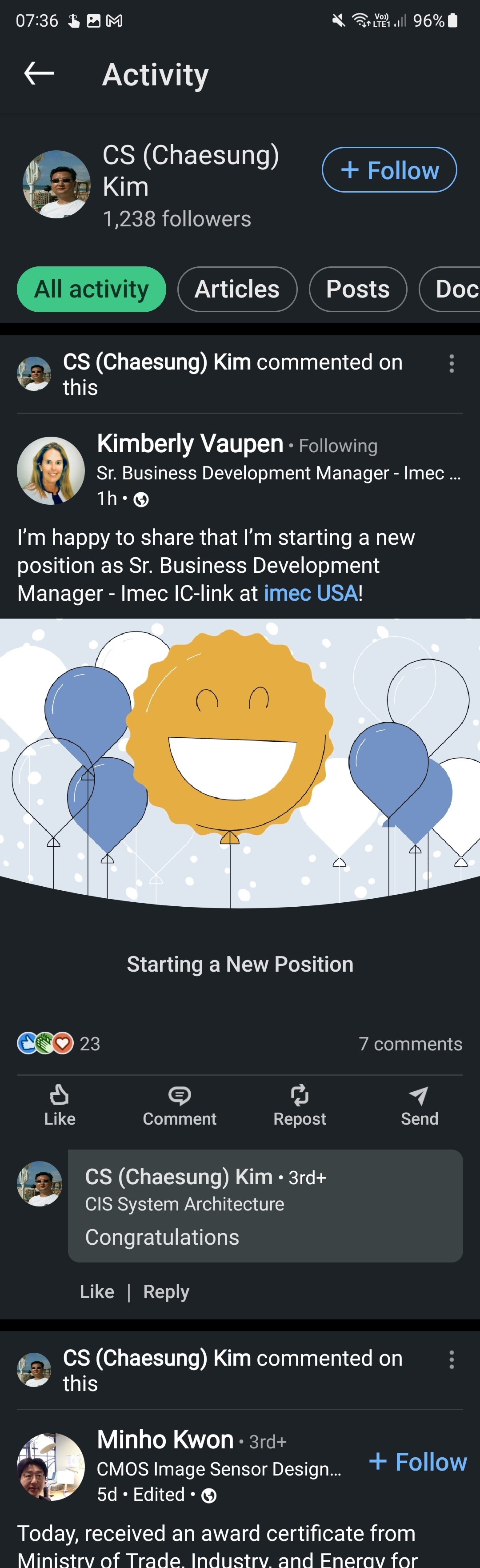Follow CS (Chaesung) Kim
480x1568 pixels.
click(389, 170)
